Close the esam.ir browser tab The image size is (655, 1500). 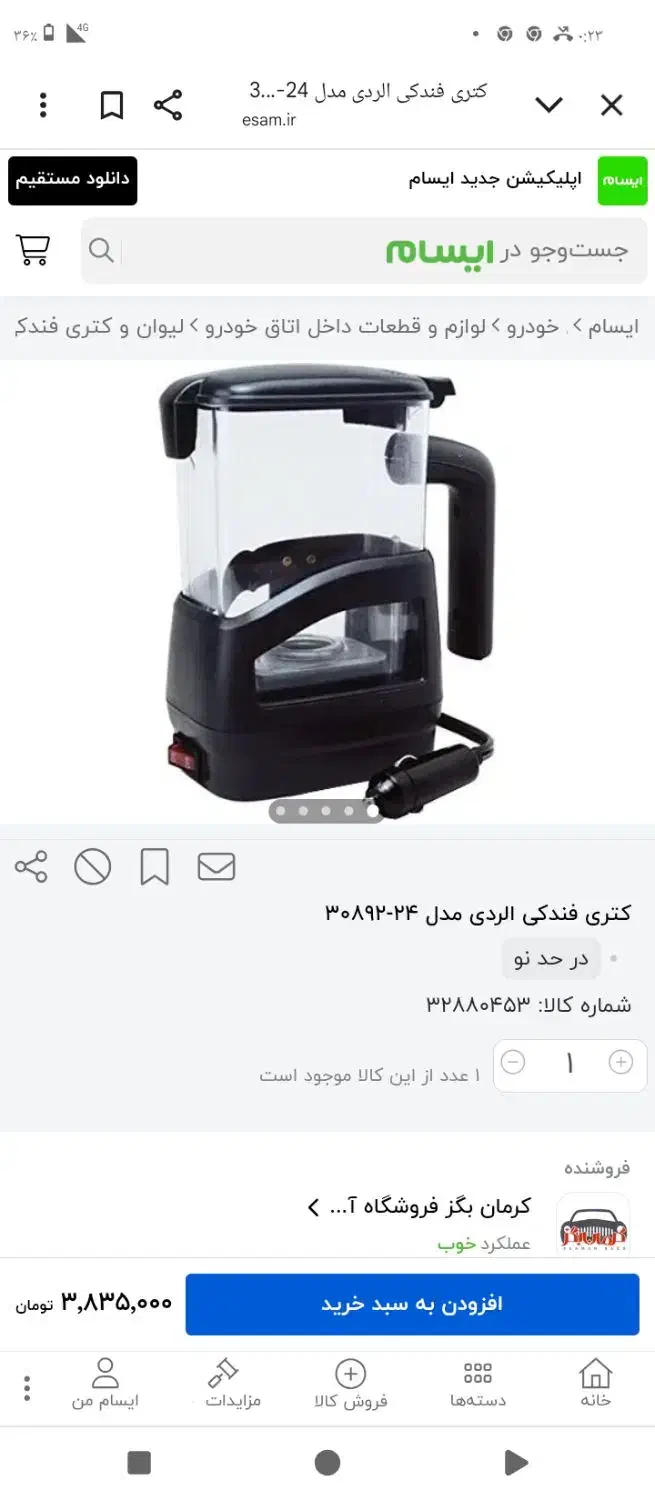[x=611, y=105]
